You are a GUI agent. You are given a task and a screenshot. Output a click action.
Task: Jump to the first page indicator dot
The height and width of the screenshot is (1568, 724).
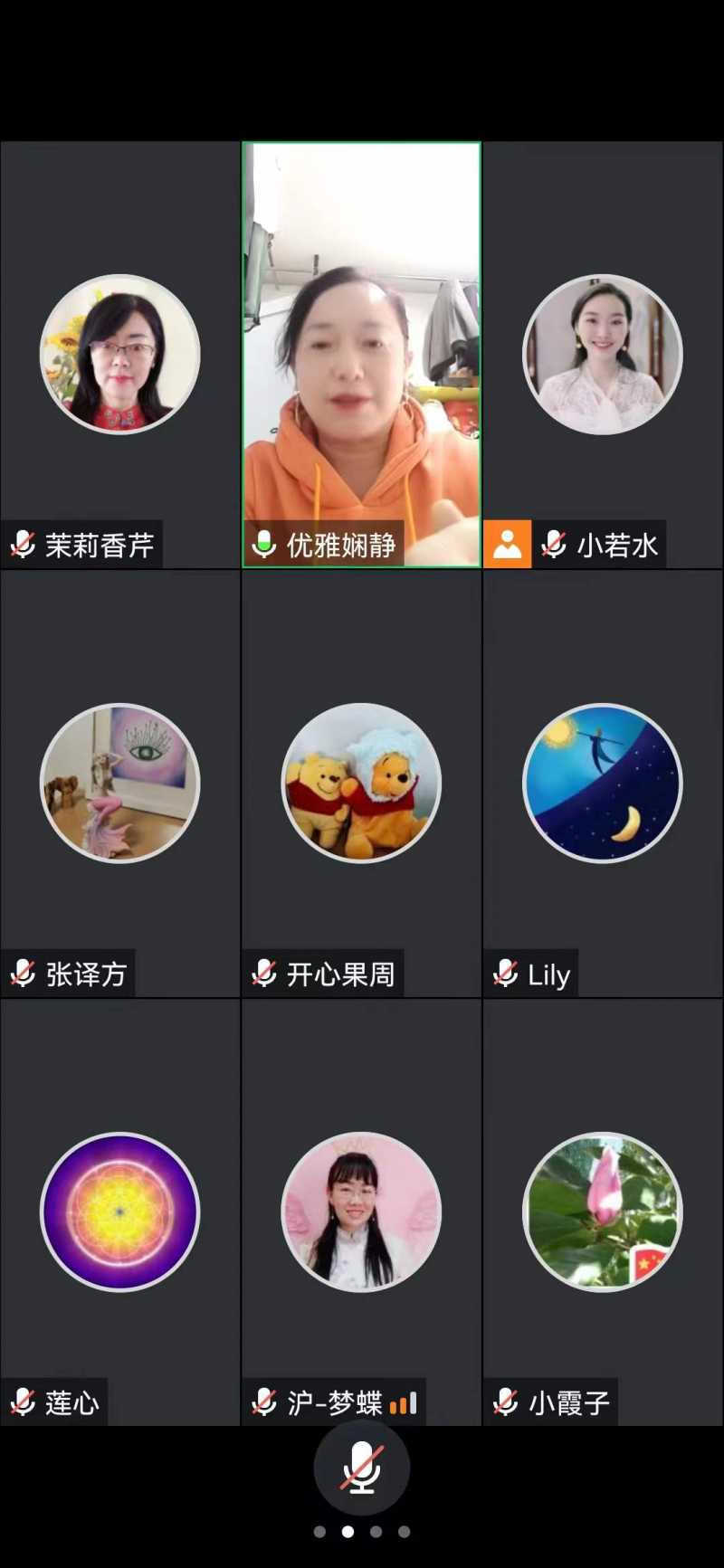click(x=319, y=1532)
